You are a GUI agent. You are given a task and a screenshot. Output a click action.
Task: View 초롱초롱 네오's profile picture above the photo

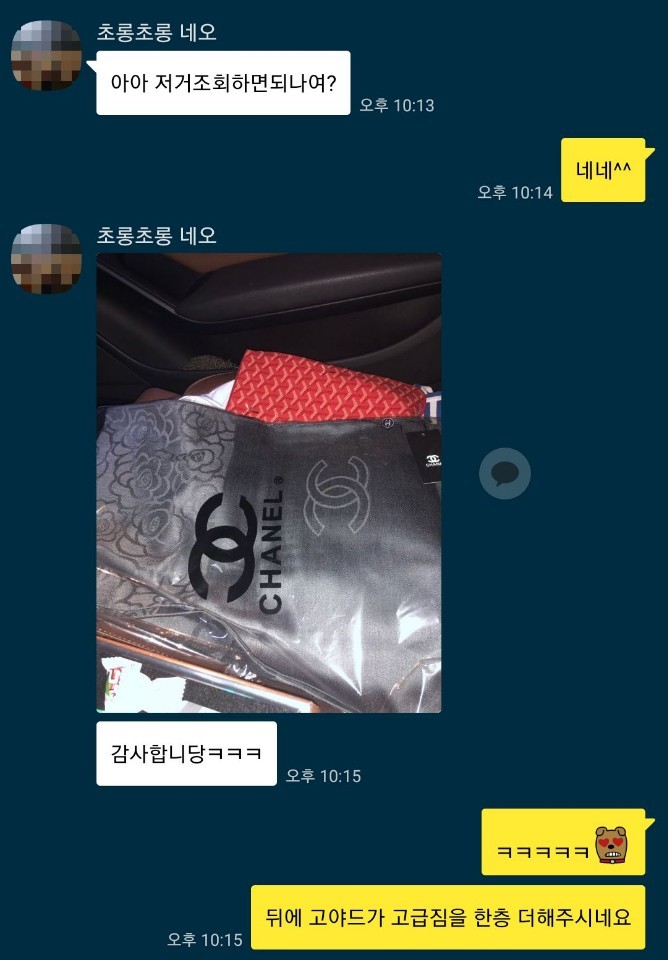coord(46,259)
